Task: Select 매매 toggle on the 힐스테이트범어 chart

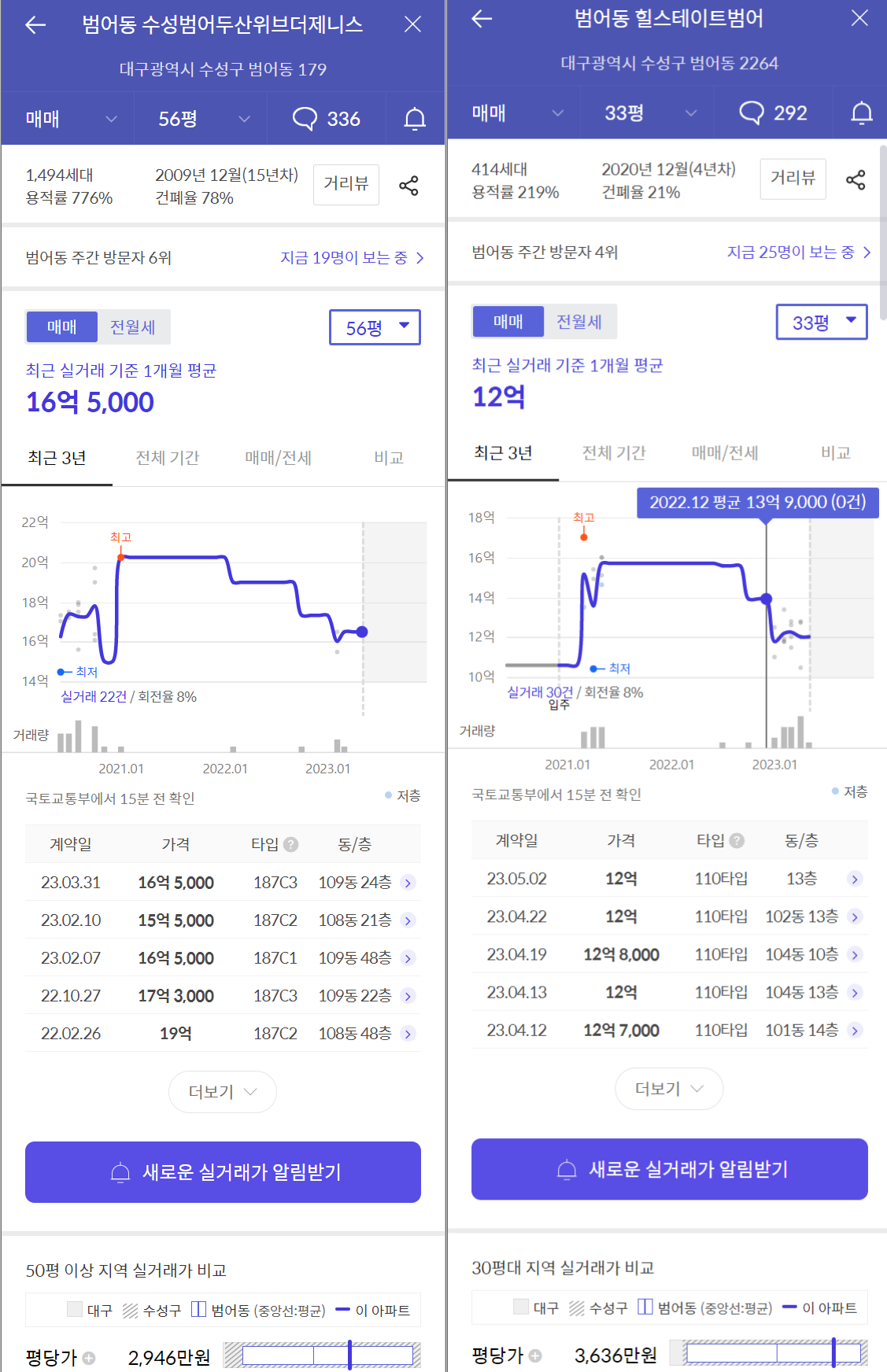Action: pos(508,321)
